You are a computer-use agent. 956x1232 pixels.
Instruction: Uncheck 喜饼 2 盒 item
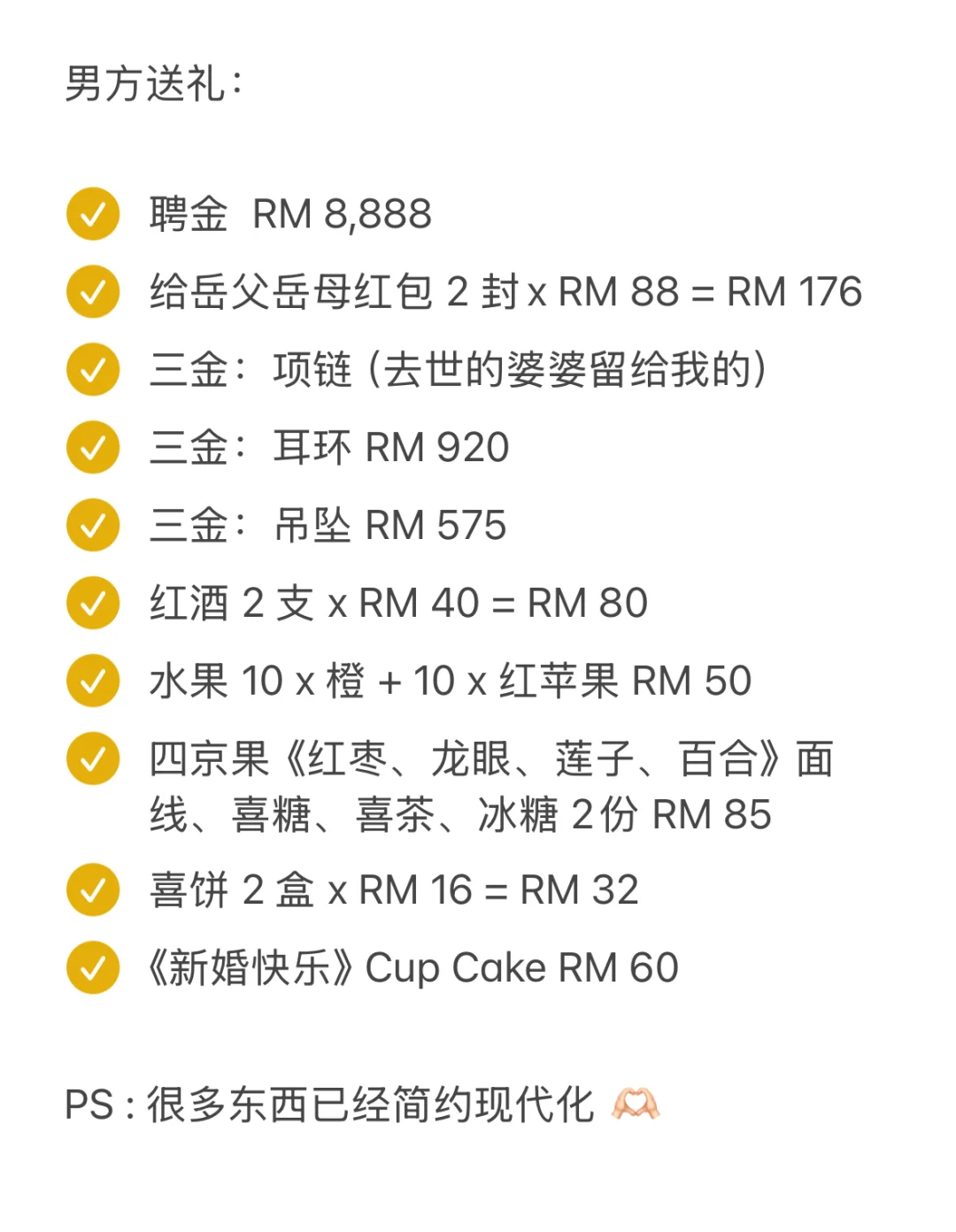click(93, 890)
